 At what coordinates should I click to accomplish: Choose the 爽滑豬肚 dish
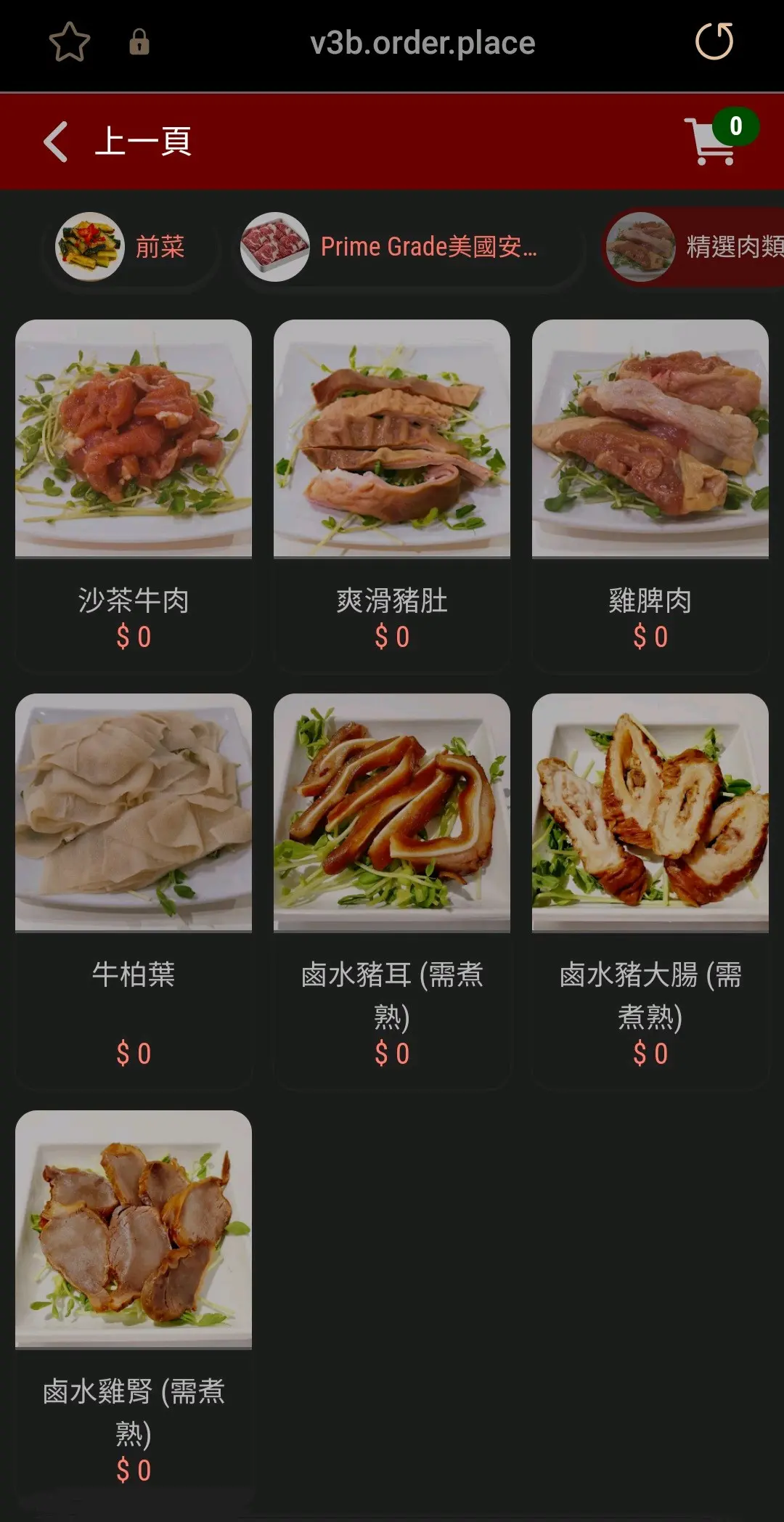point(392,494)
